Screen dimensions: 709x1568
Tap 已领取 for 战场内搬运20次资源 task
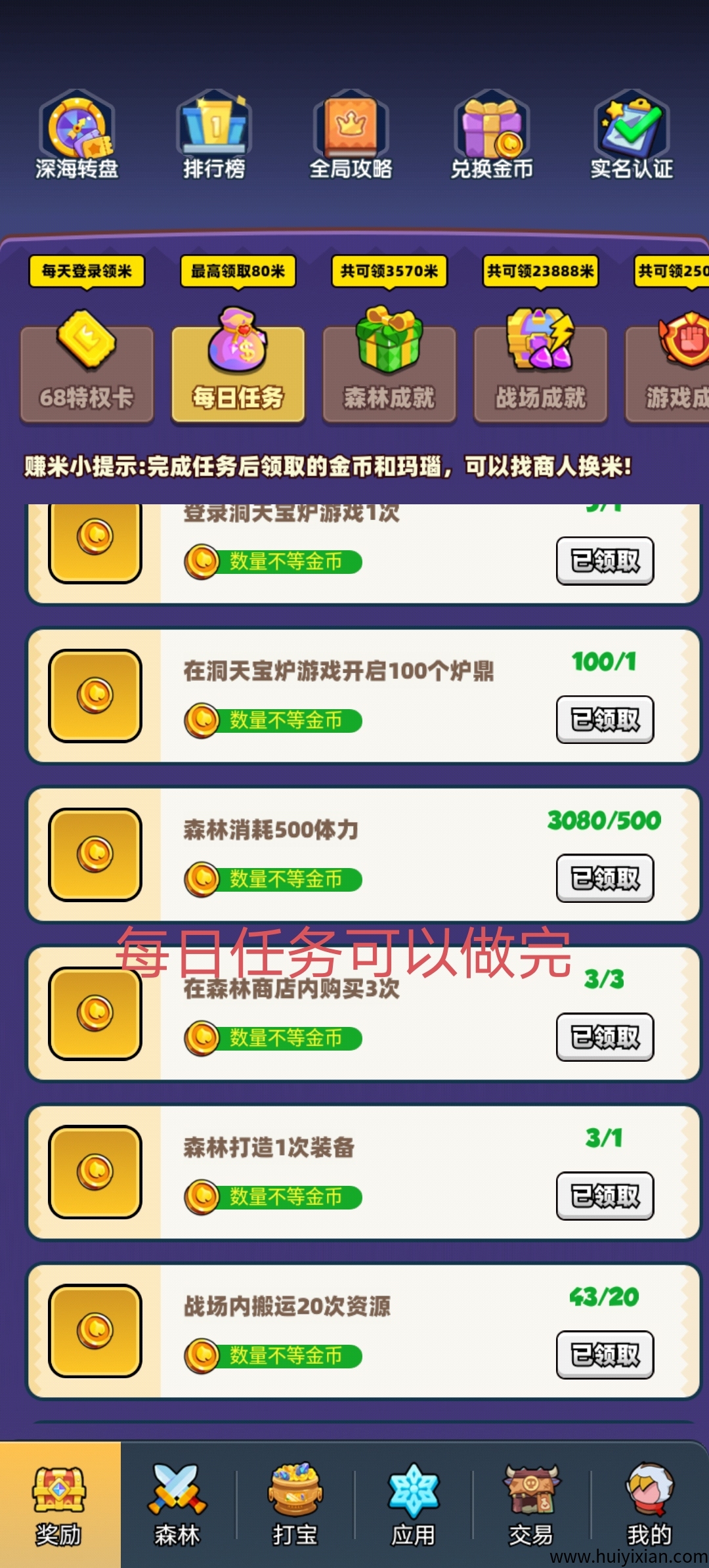coord(605,1355)
